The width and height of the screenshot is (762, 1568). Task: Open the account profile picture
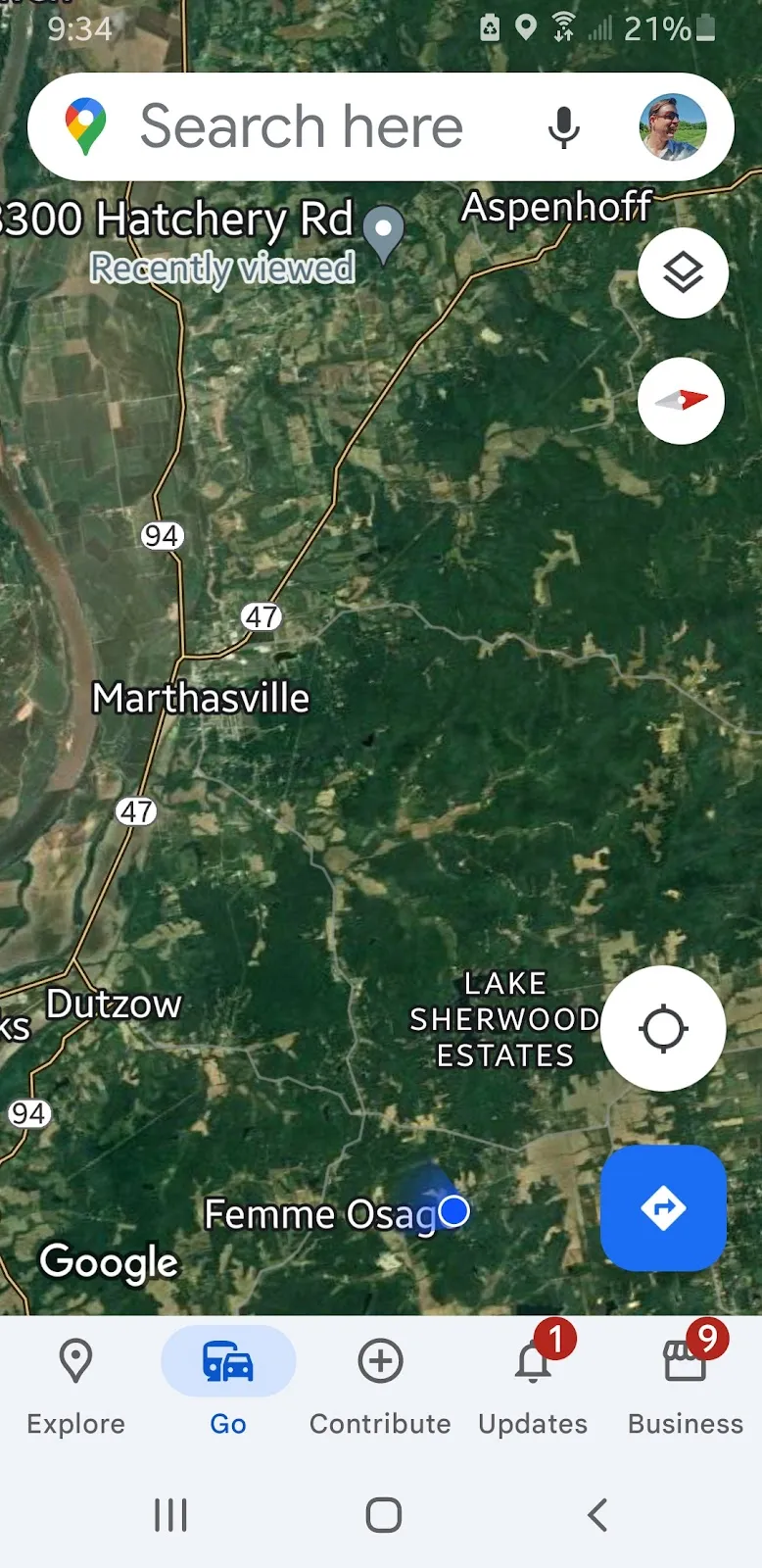673,127
